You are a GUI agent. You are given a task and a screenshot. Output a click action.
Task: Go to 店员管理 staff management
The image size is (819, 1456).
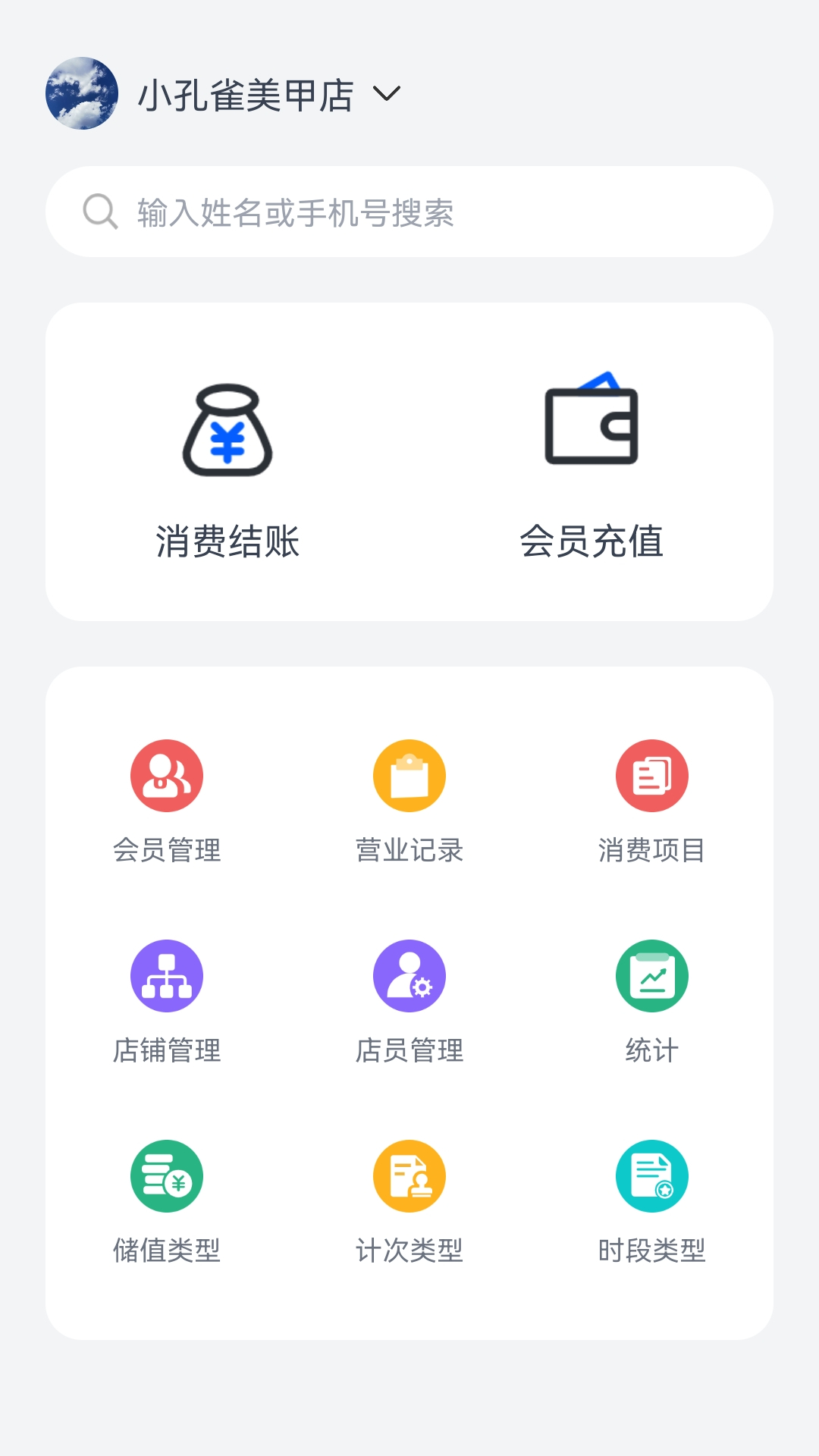pyautogui.click(x=409, y=1001)
